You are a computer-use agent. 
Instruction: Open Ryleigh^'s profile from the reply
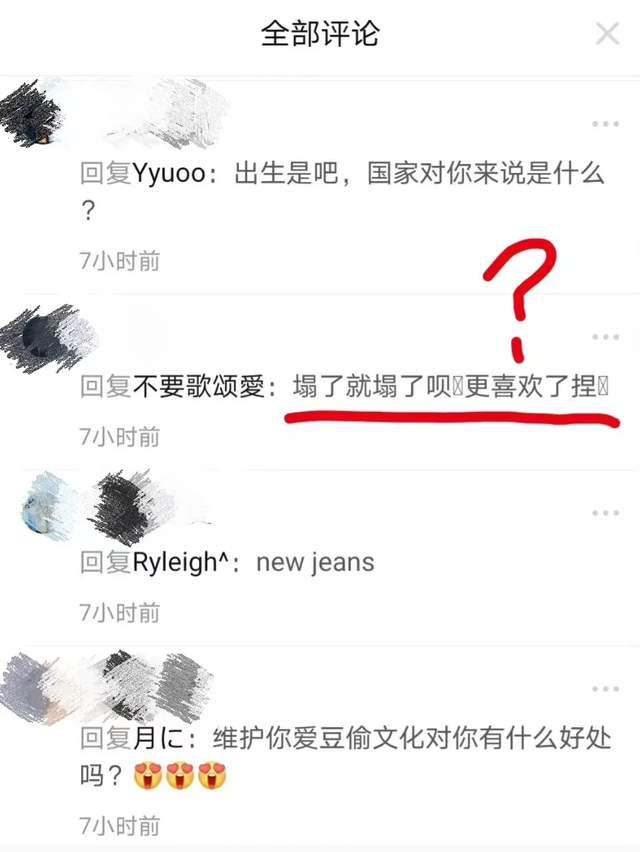click(x=176, y=562)
